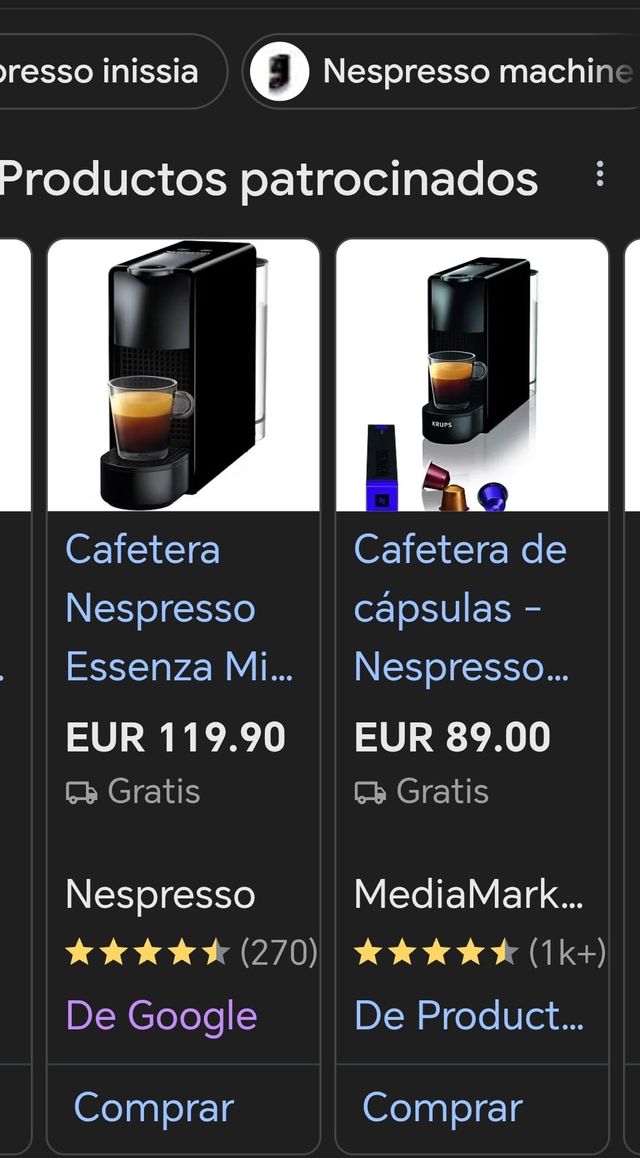This screenshot has height=1158, width=640.
Task: Open the Cafetera de cápsulas title link
Action: [462, 608]
